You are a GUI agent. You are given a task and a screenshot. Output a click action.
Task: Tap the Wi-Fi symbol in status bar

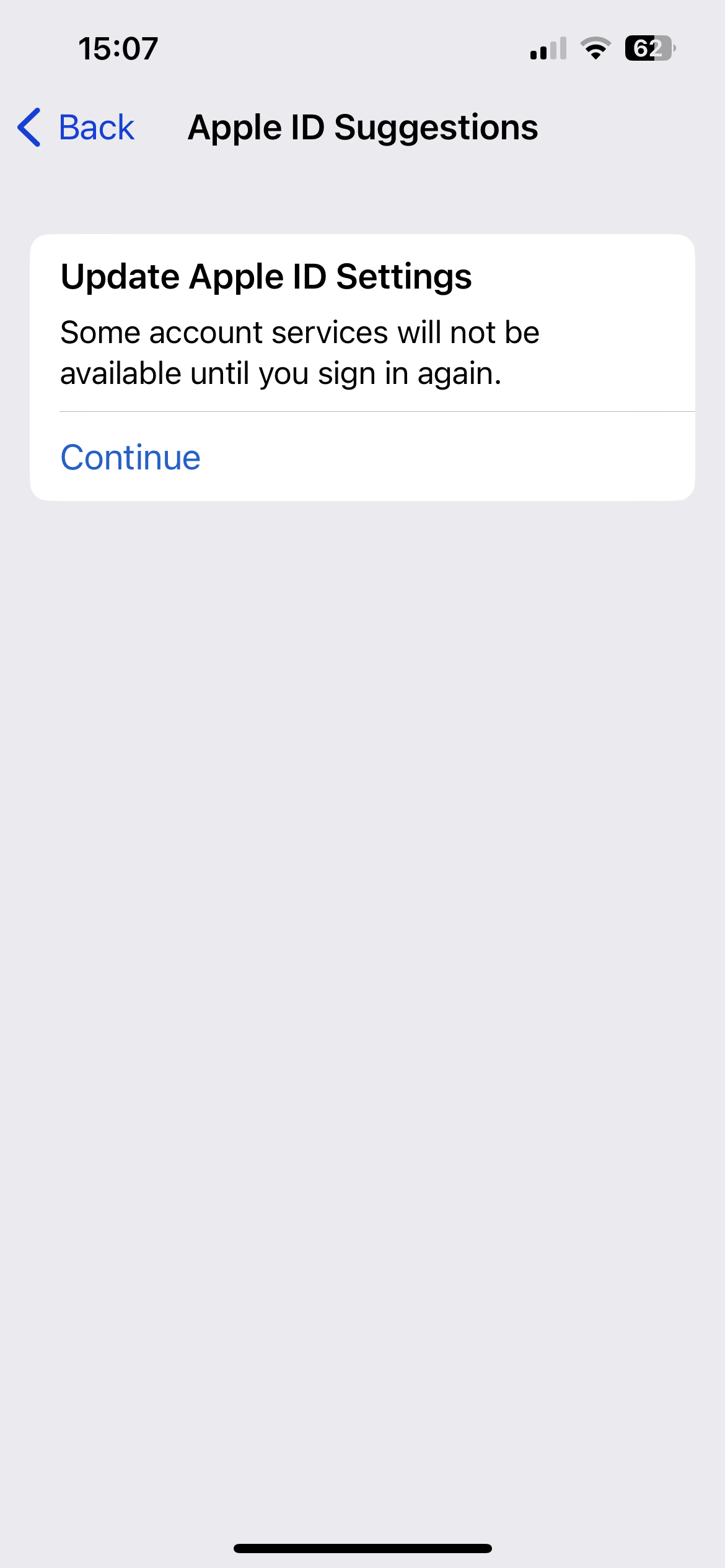click(x=594, y=49)
